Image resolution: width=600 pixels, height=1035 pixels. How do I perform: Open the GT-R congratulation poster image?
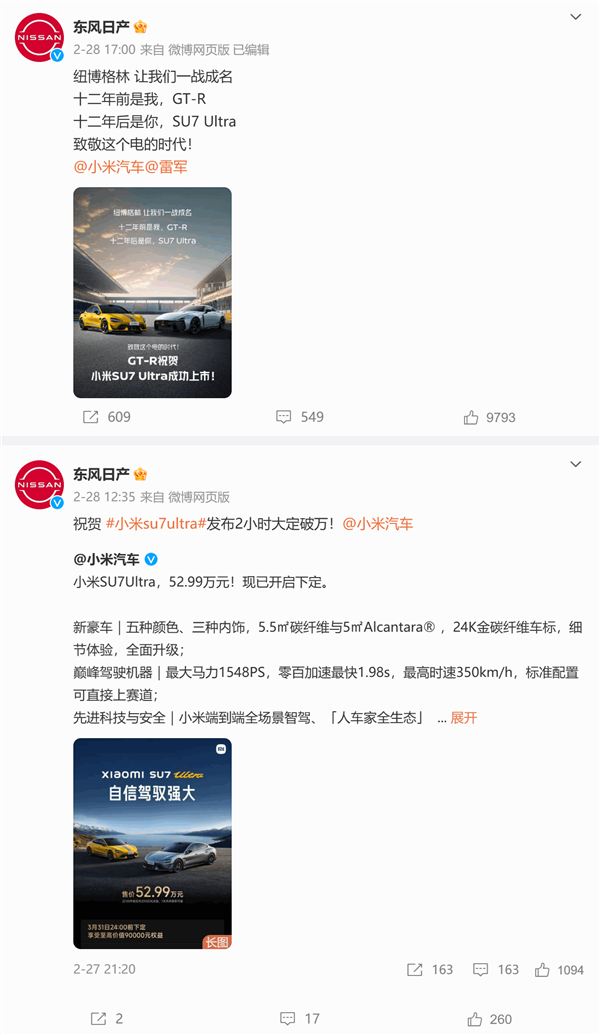coord(152,292)
